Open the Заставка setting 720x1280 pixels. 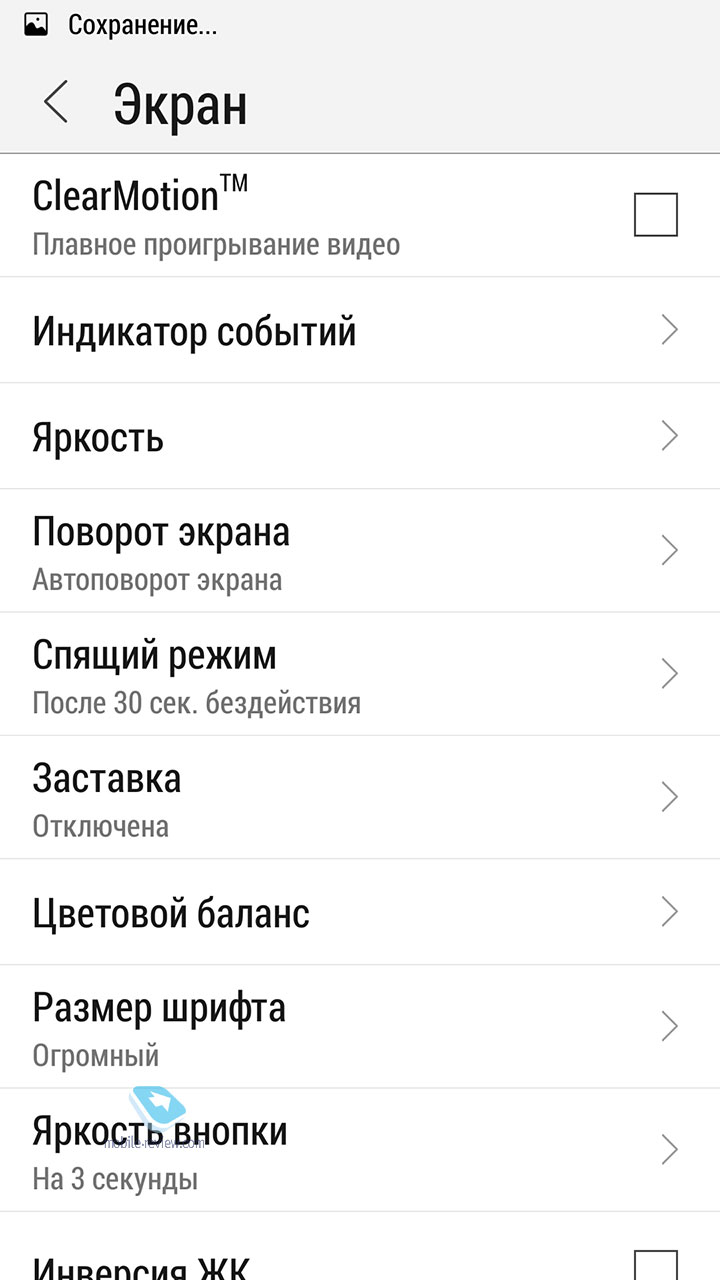click(360, 797)
